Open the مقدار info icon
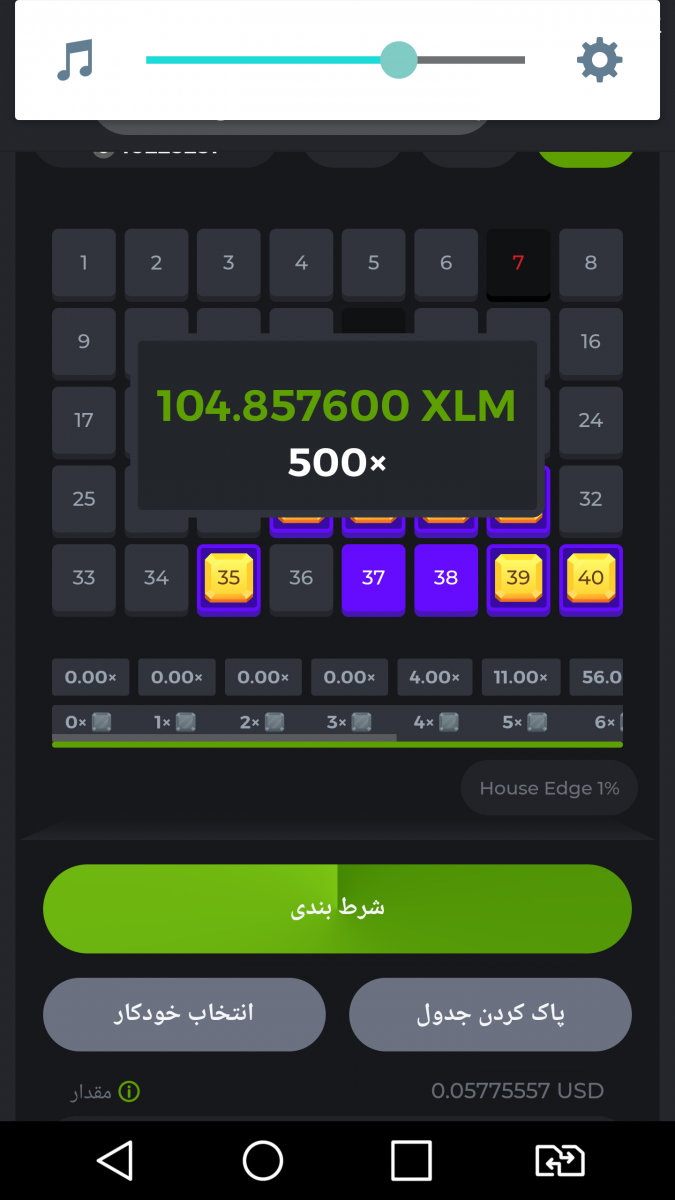Viewport: 675px width, 1200px height. pos(129,1091)
